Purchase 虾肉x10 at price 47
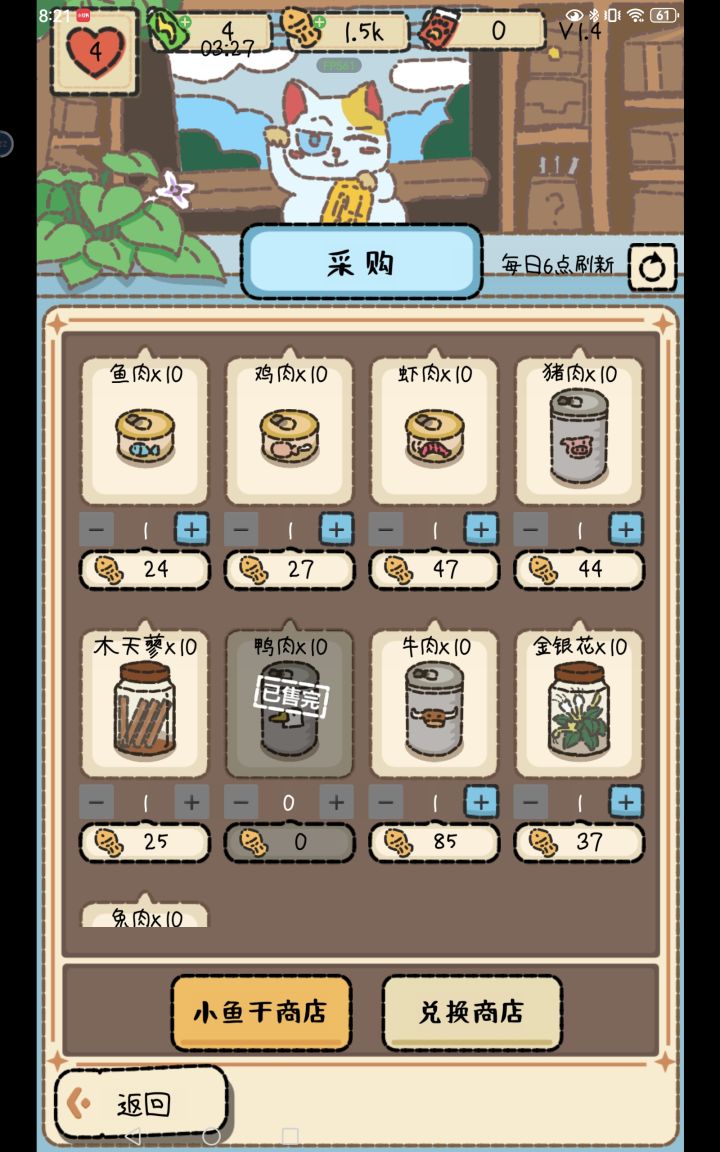This screenshot has width=720, height=1152. click(433, 570)
